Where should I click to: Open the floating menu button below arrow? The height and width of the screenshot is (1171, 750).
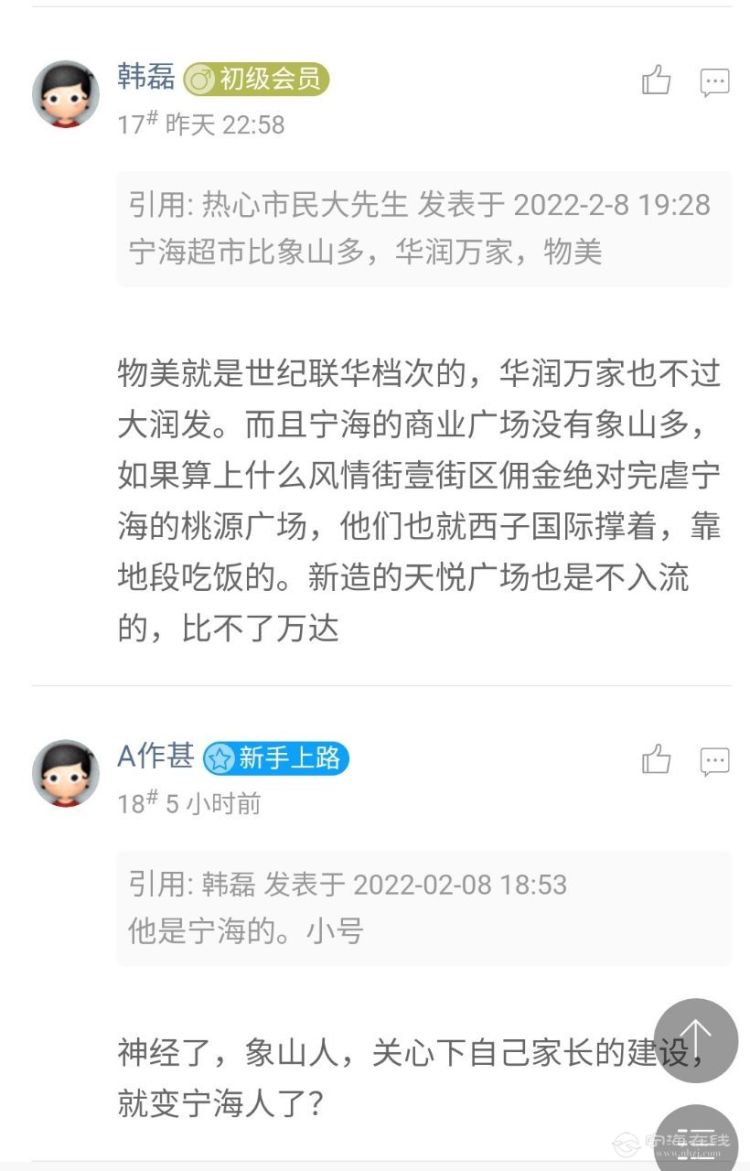pos(696,1140)
